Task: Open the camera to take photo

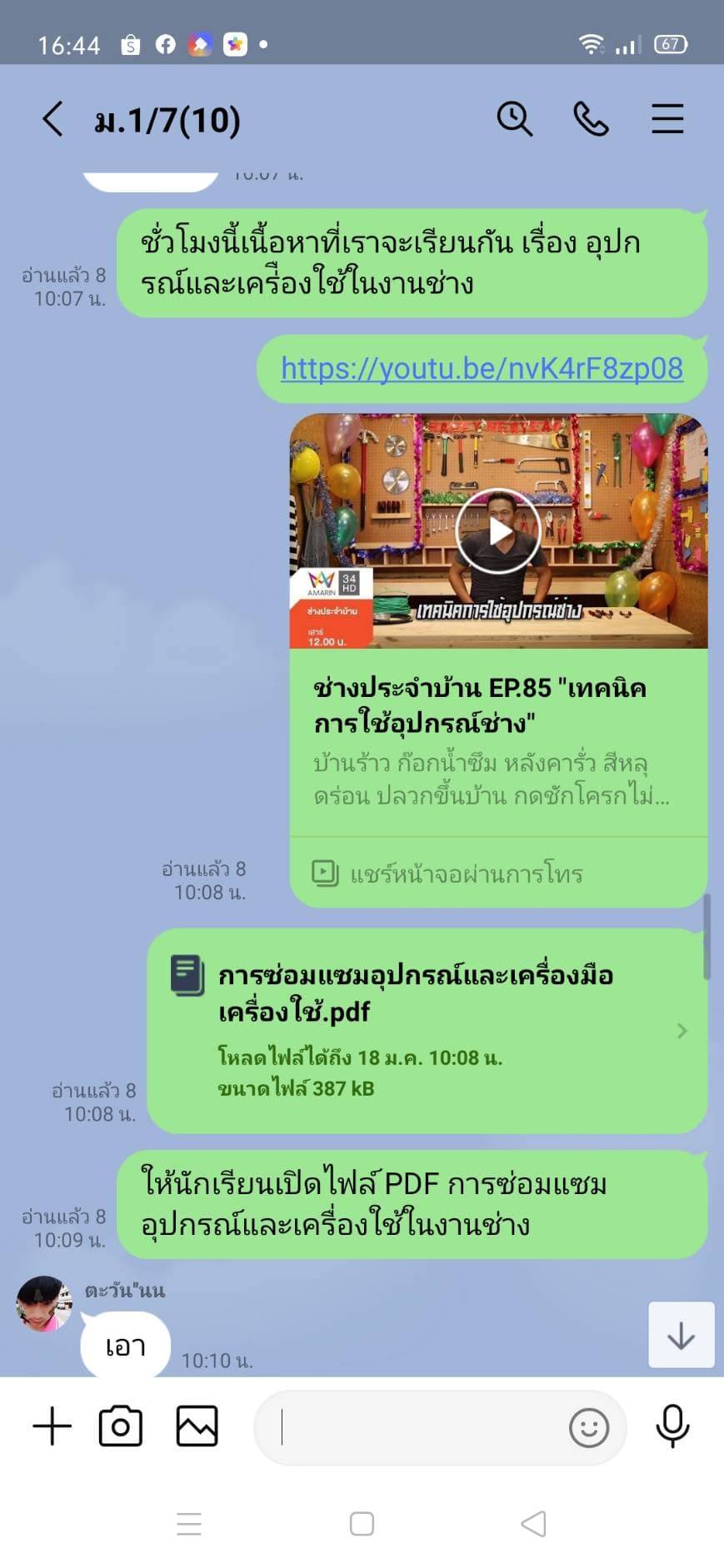Action: 121,1426
